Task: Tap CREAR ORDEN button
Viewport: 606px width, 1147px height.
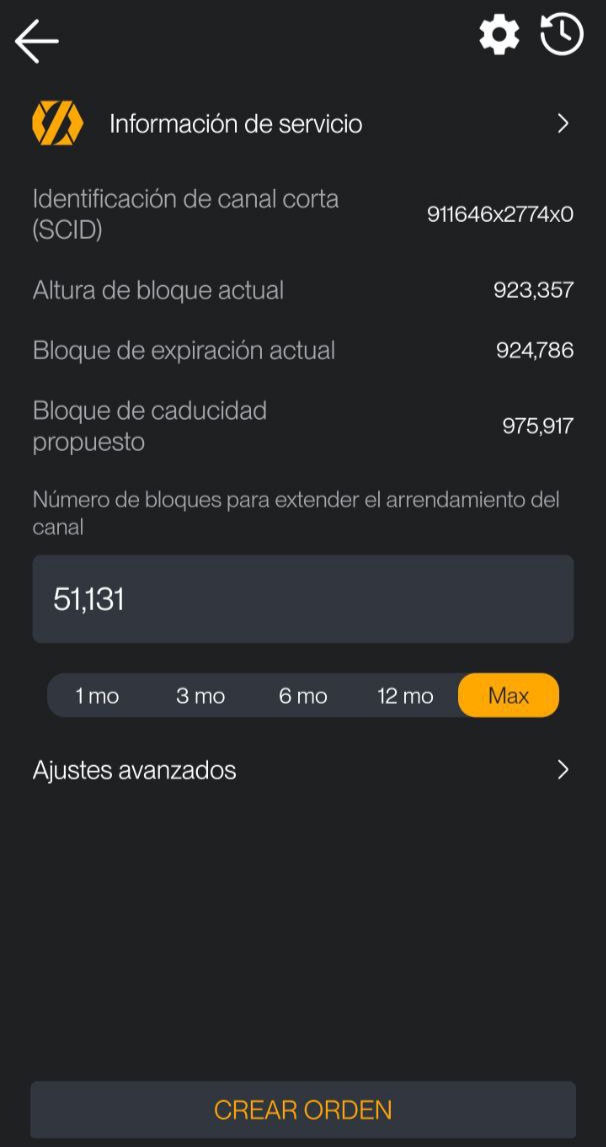Action: tap(302, 1109)
